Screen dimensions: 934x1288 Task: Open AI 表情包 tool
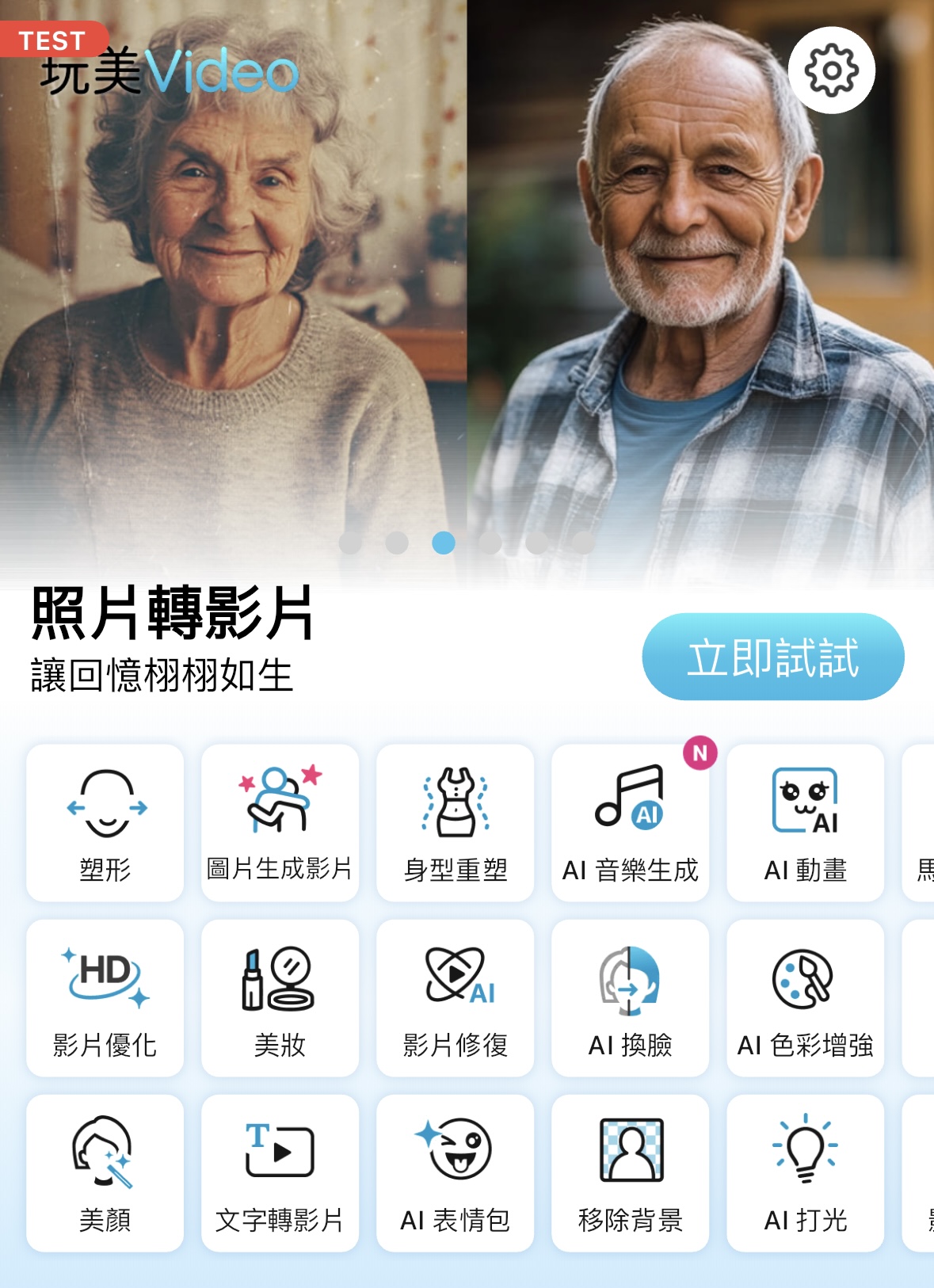(x=455, y=1172)
